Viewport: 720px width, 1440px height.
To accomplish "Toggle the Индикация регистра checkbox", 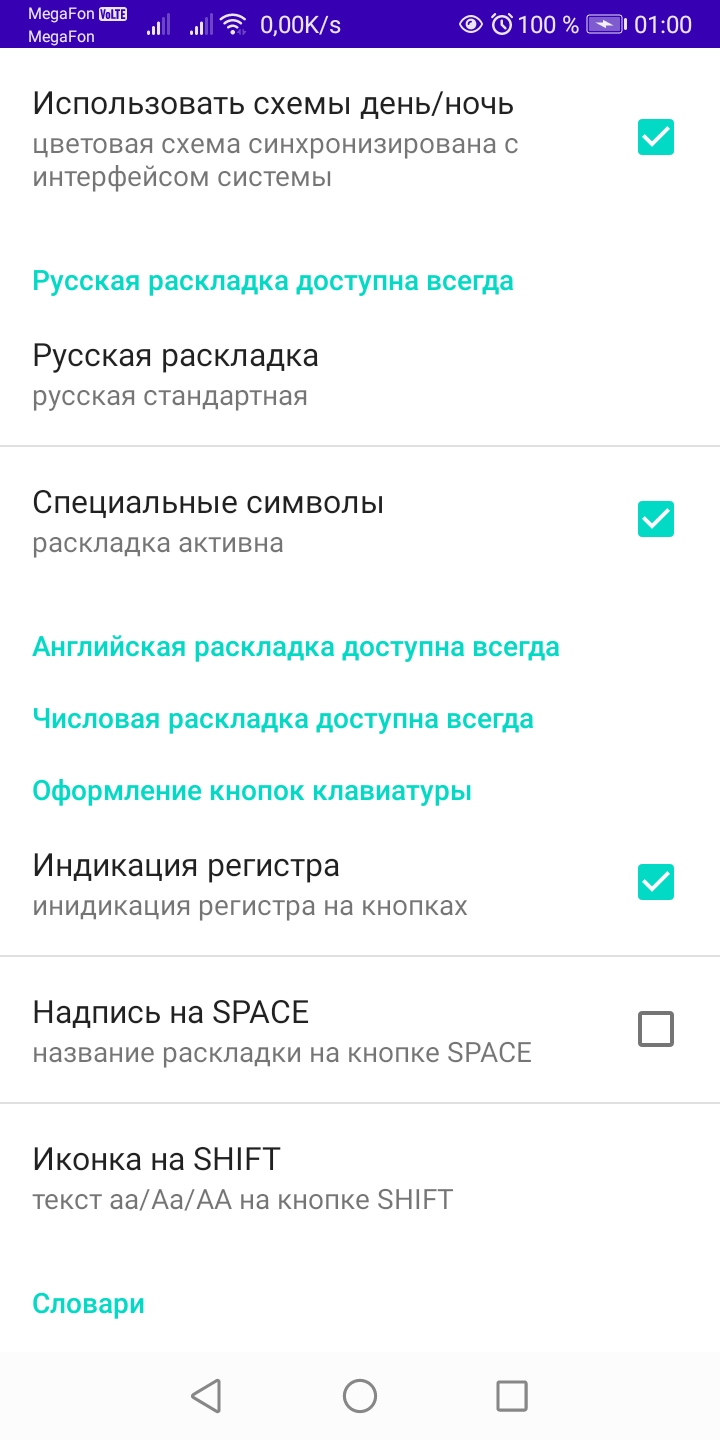I will click(x=656, y=882).
